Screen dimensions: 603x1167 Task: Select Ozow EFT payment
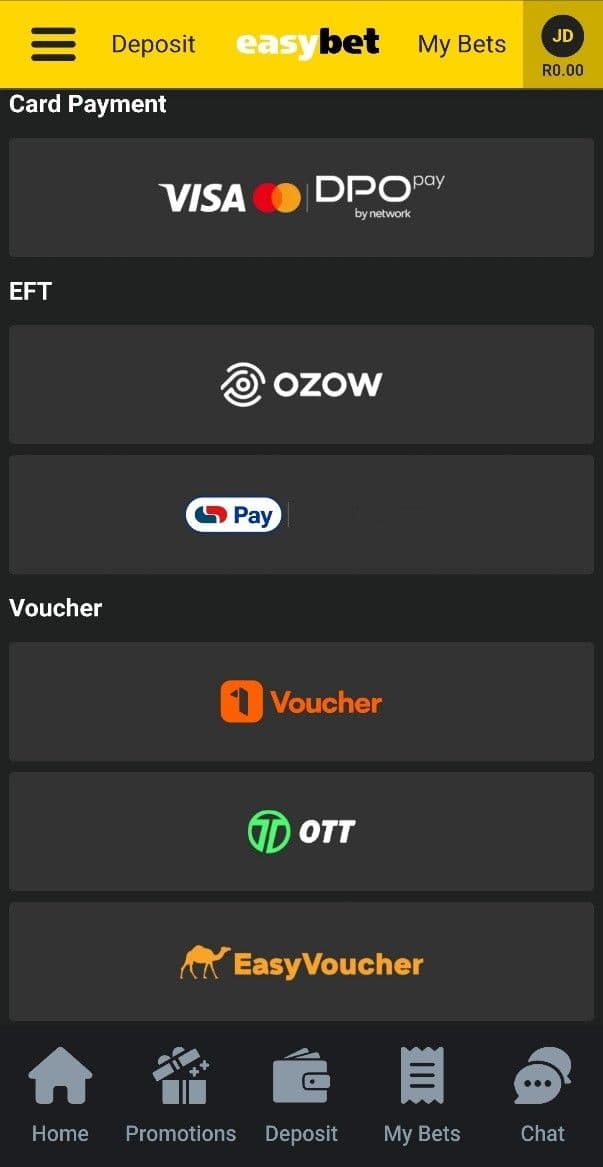301,384
